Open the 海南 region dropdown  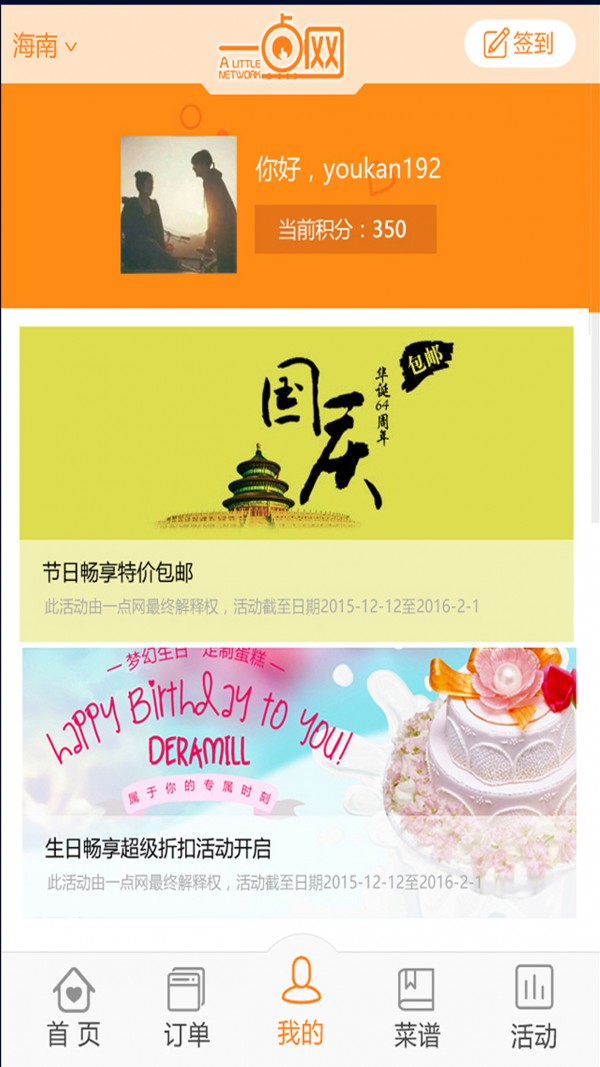tap(45, 45)
